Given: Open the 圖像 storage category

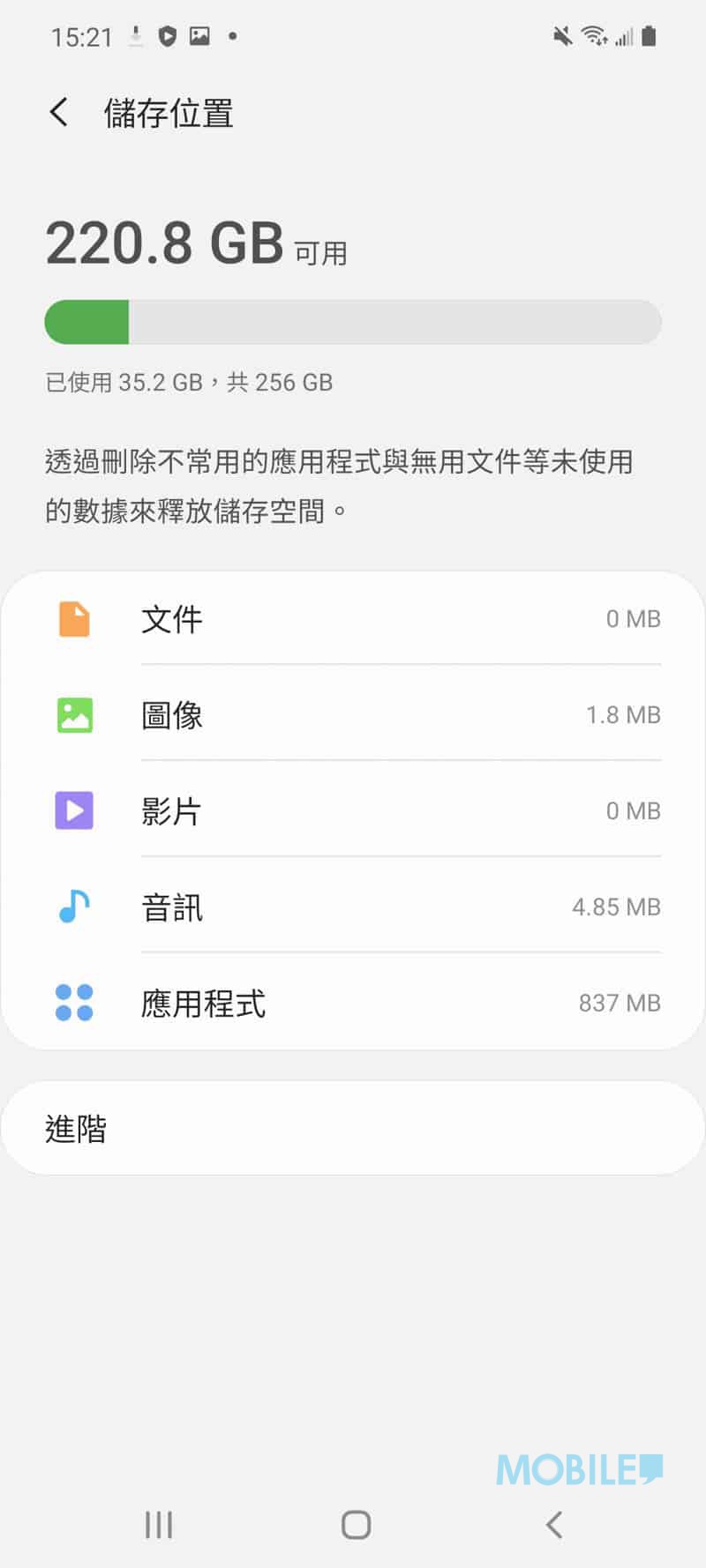Looking at the screenshot, I should click(353, 714).
